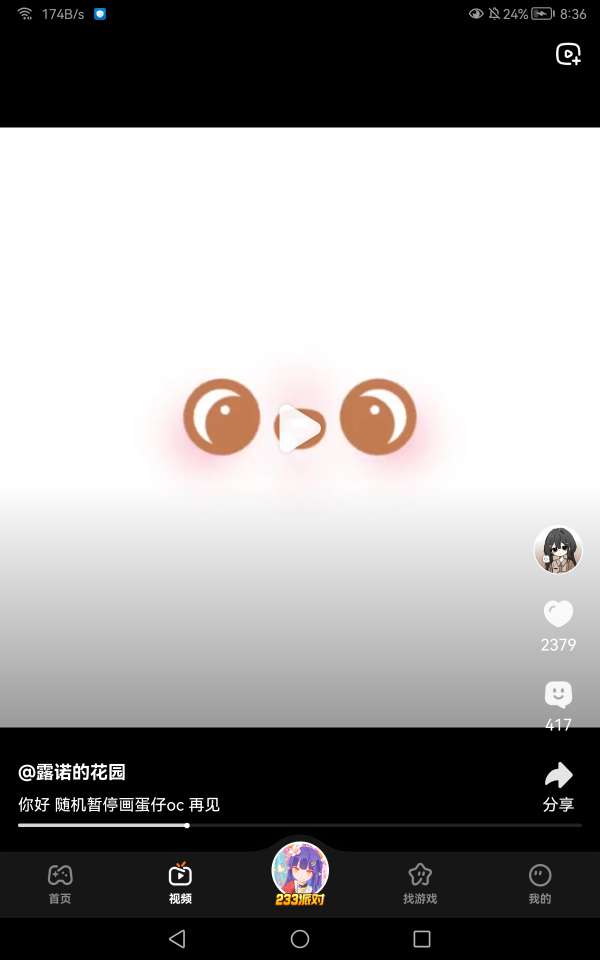
Task: Go to the 找游戏 tab
Action: (x=420, y=884)
